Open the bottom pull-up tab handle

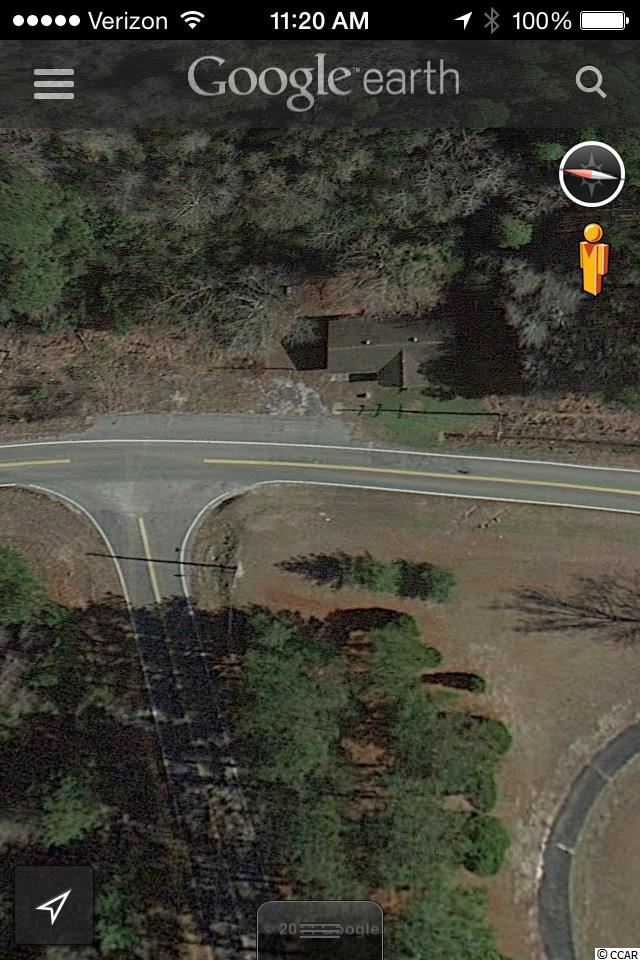(320, 930)
